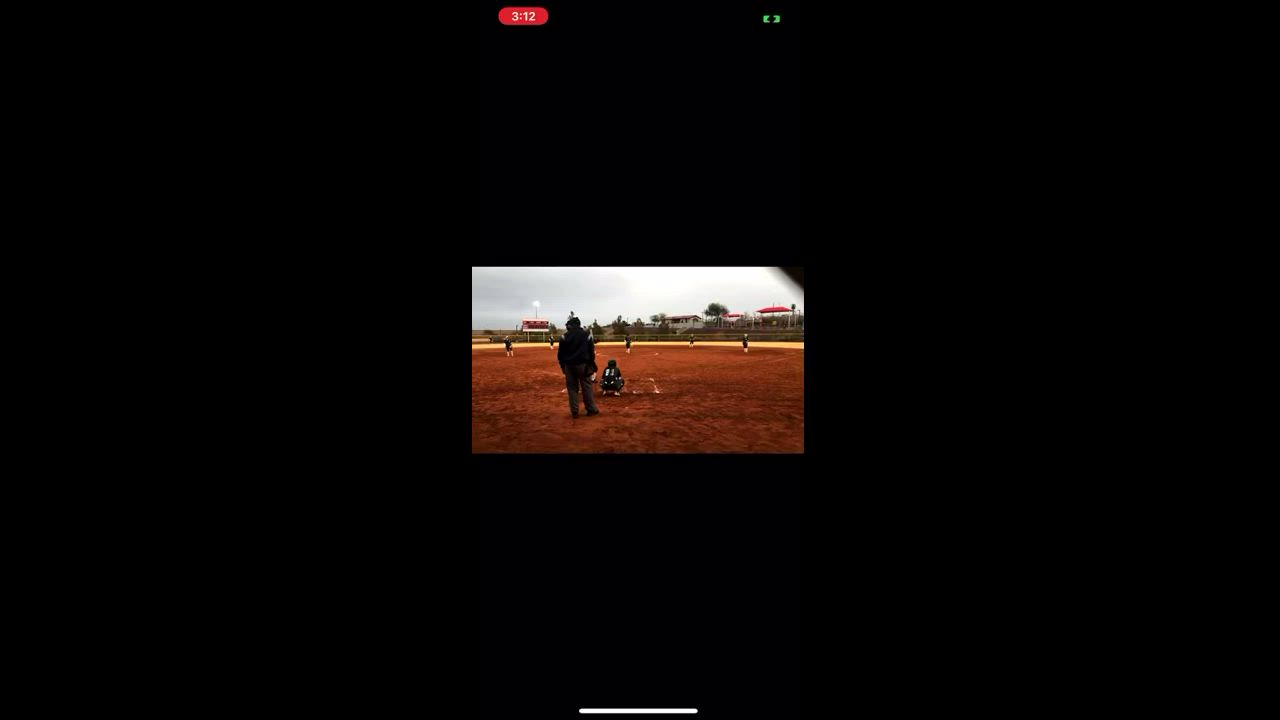Screen dimensions: 1280x720
Task: Tap the red 3:12 screen recording indicator
Action: click(523, 16)
